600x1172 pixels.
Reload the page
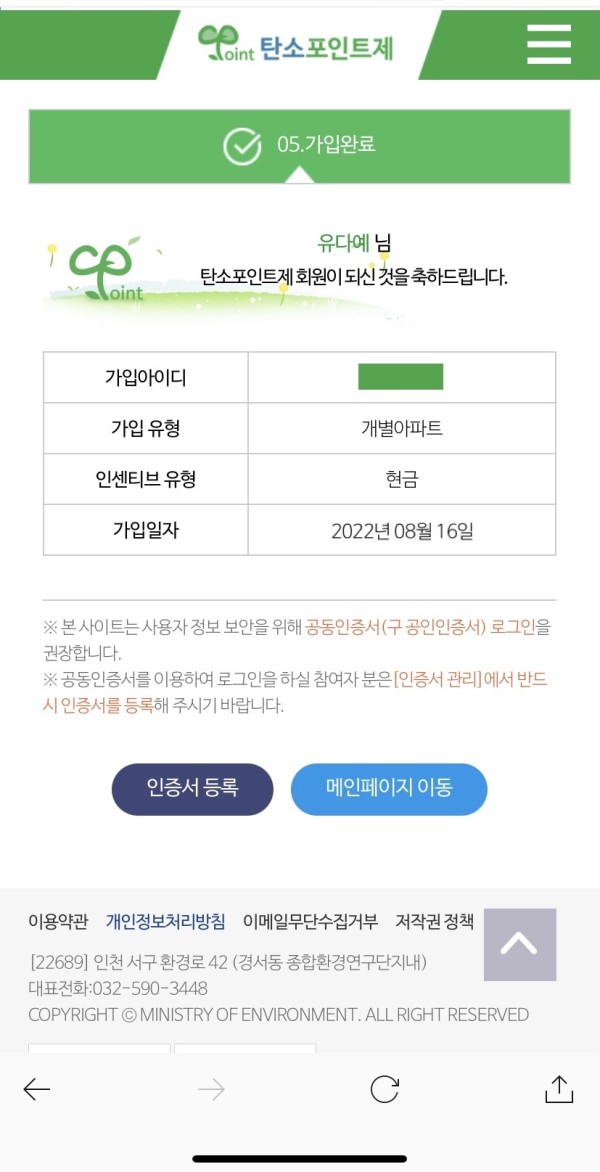tap(384, 1090)
